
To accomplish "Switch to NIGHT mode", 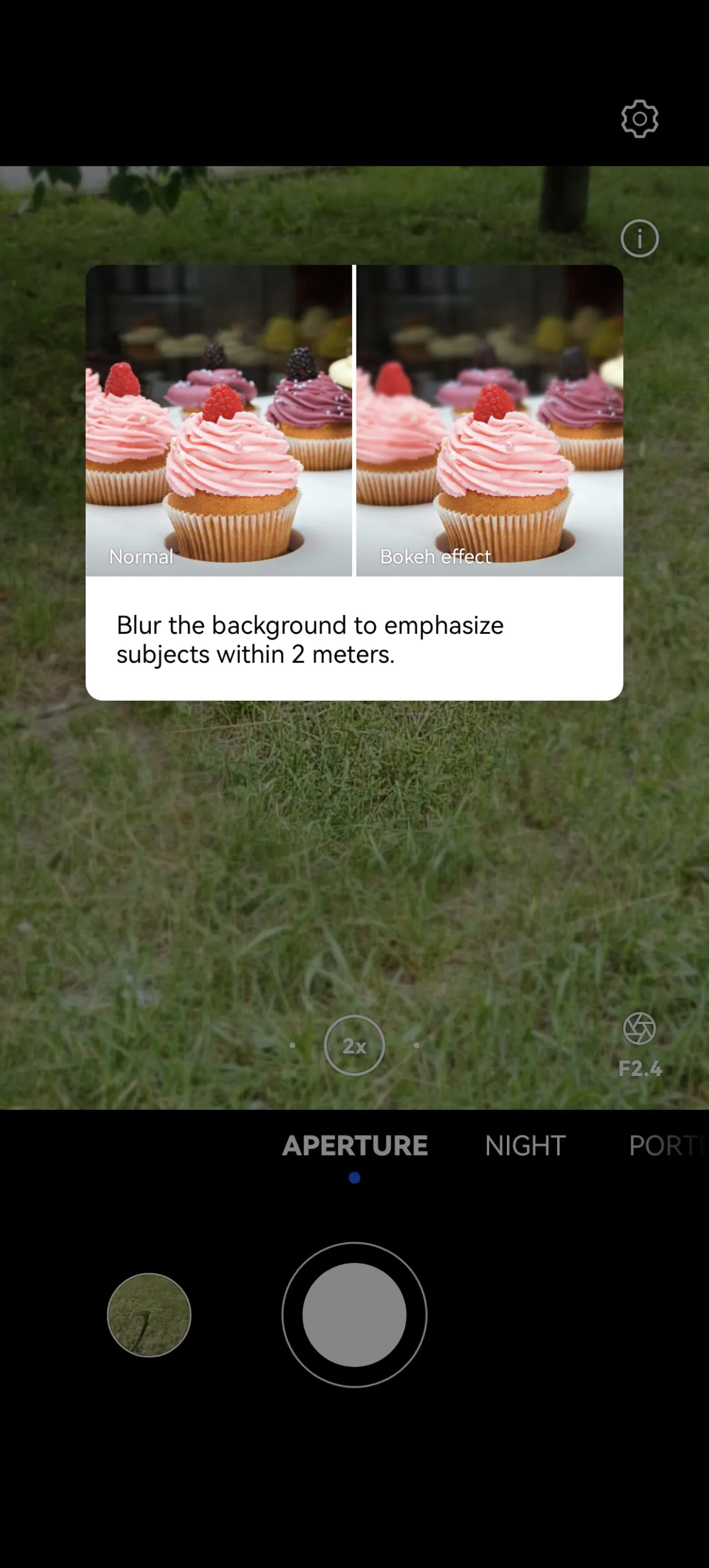I will click(525, 1145).
